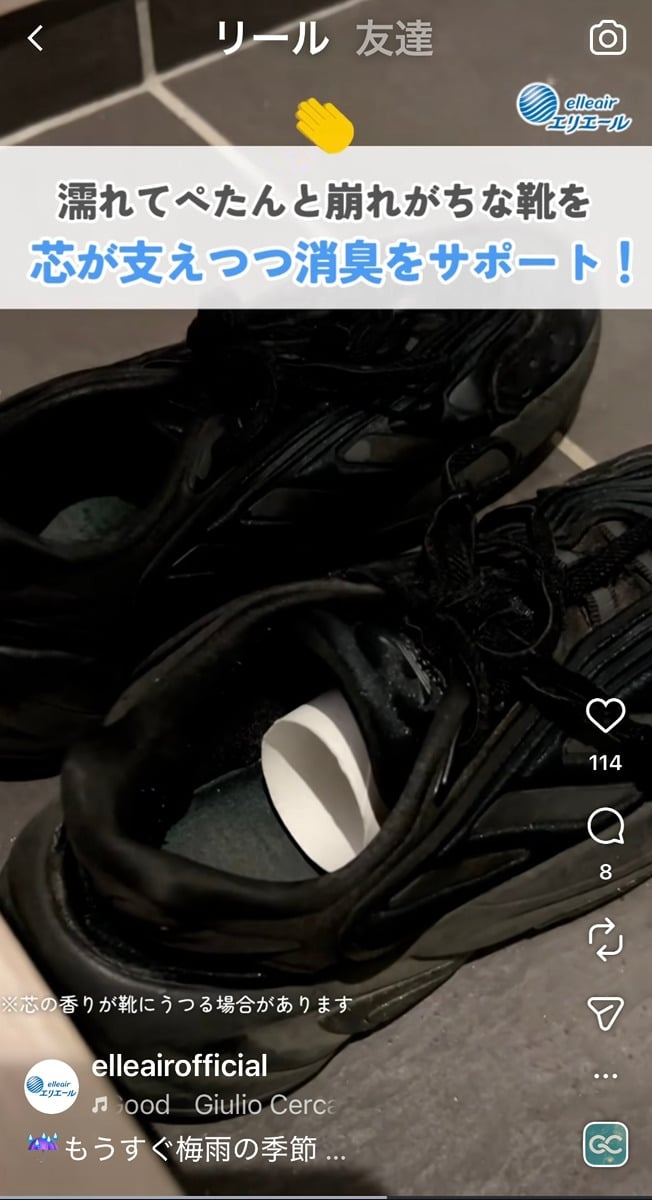Repost this reel
This screenshot has height=1200, width=652.
605,940
